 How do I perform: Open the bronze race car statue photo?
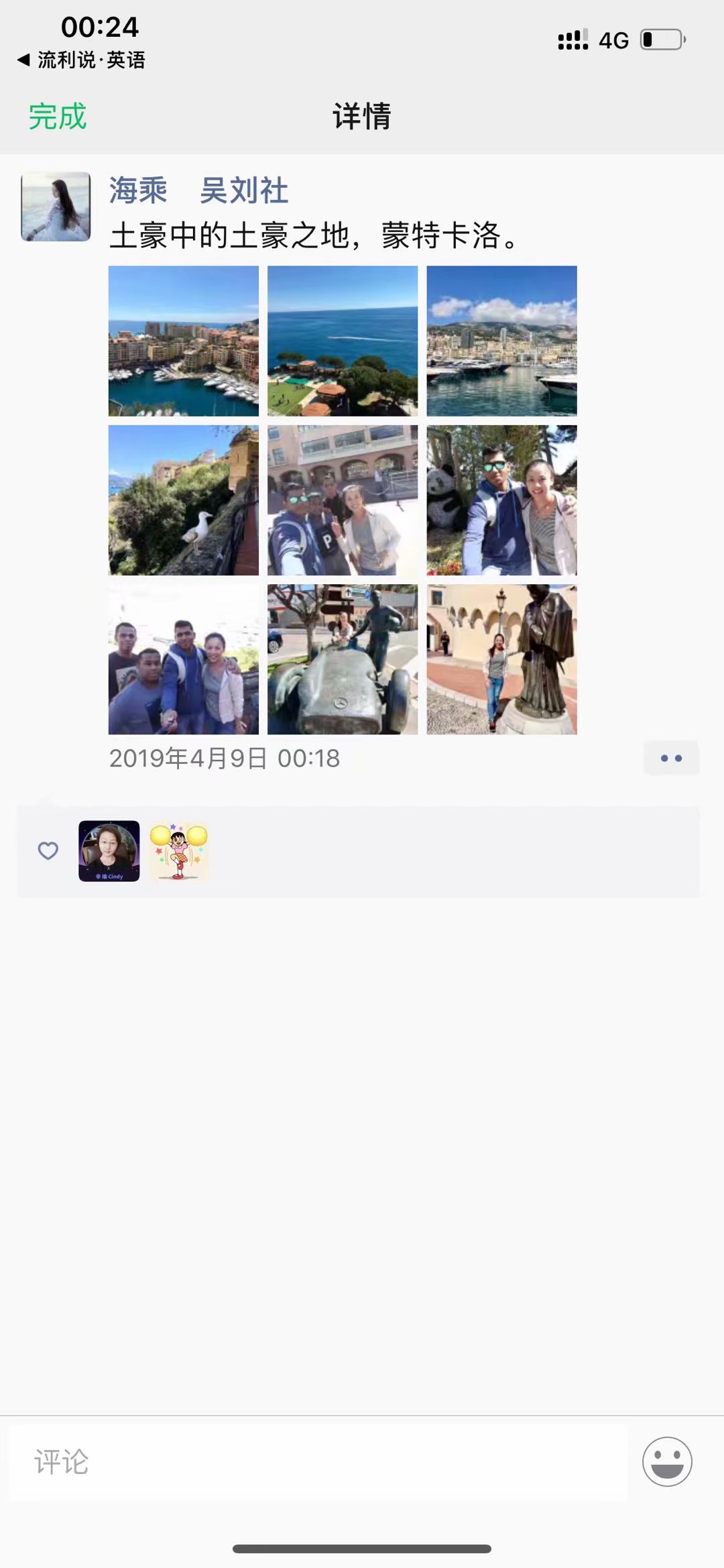(342, 659)
